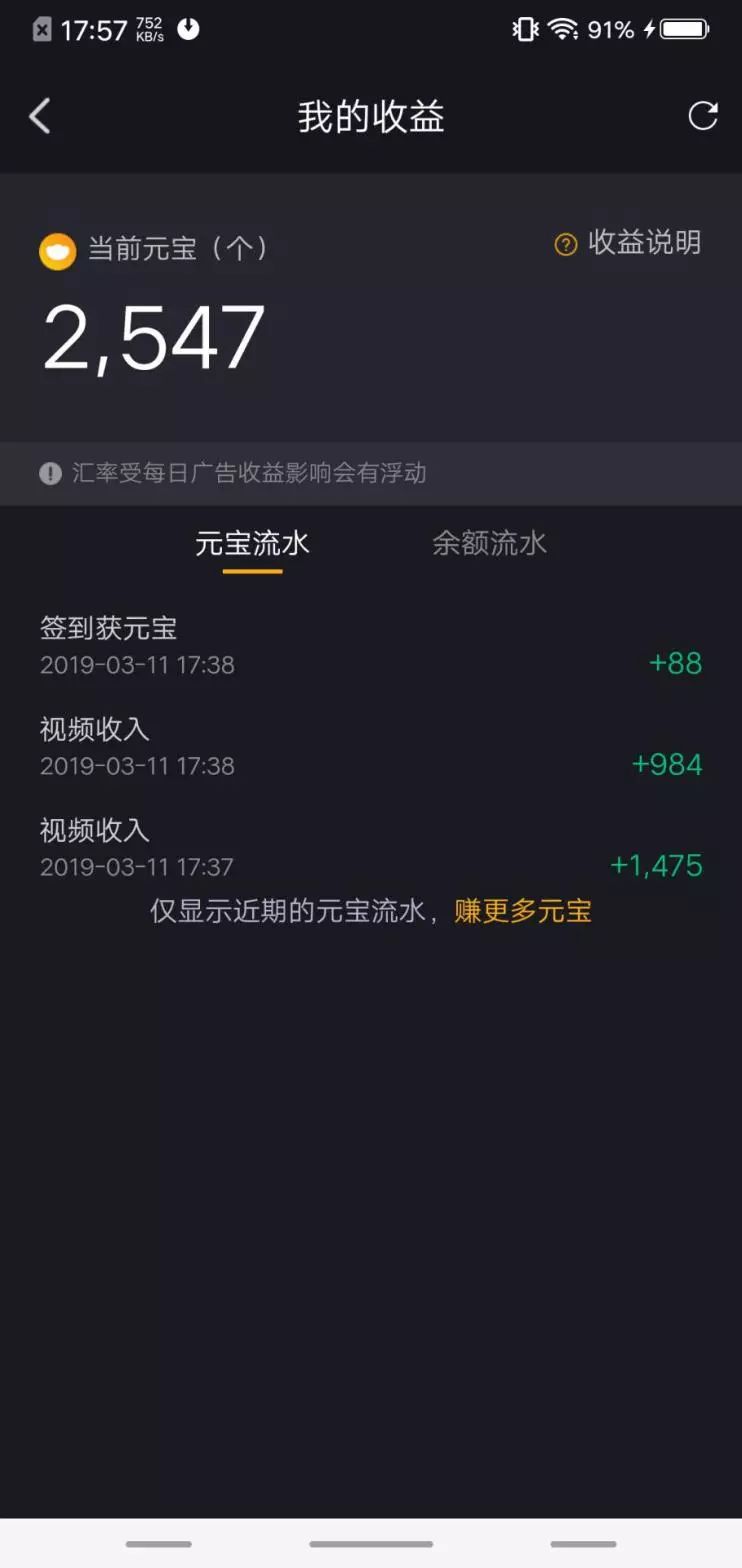Tap the exclamation info icon beside exchange notice
This screenshot has width=742, height=1568.
click(50, 472)
